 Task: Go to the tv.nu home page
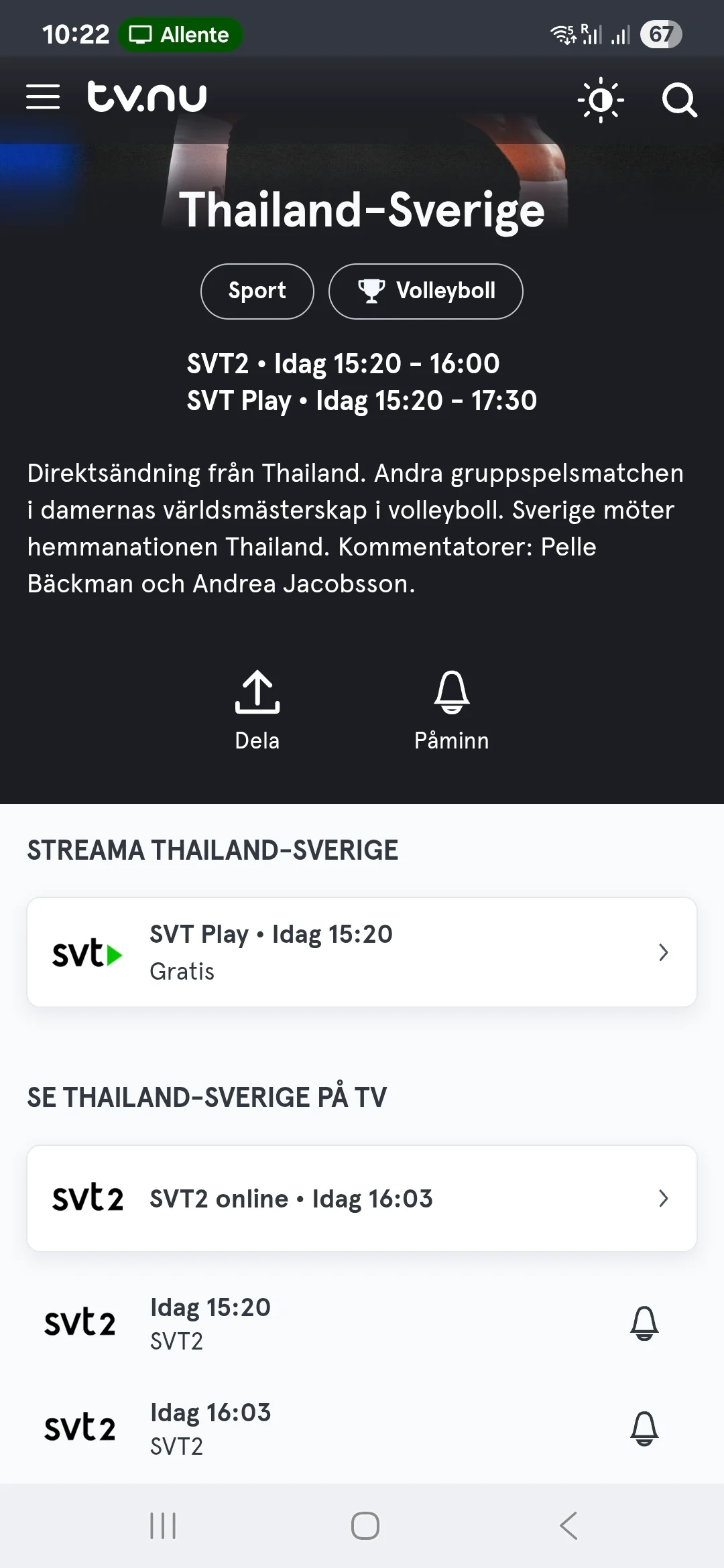147,96
